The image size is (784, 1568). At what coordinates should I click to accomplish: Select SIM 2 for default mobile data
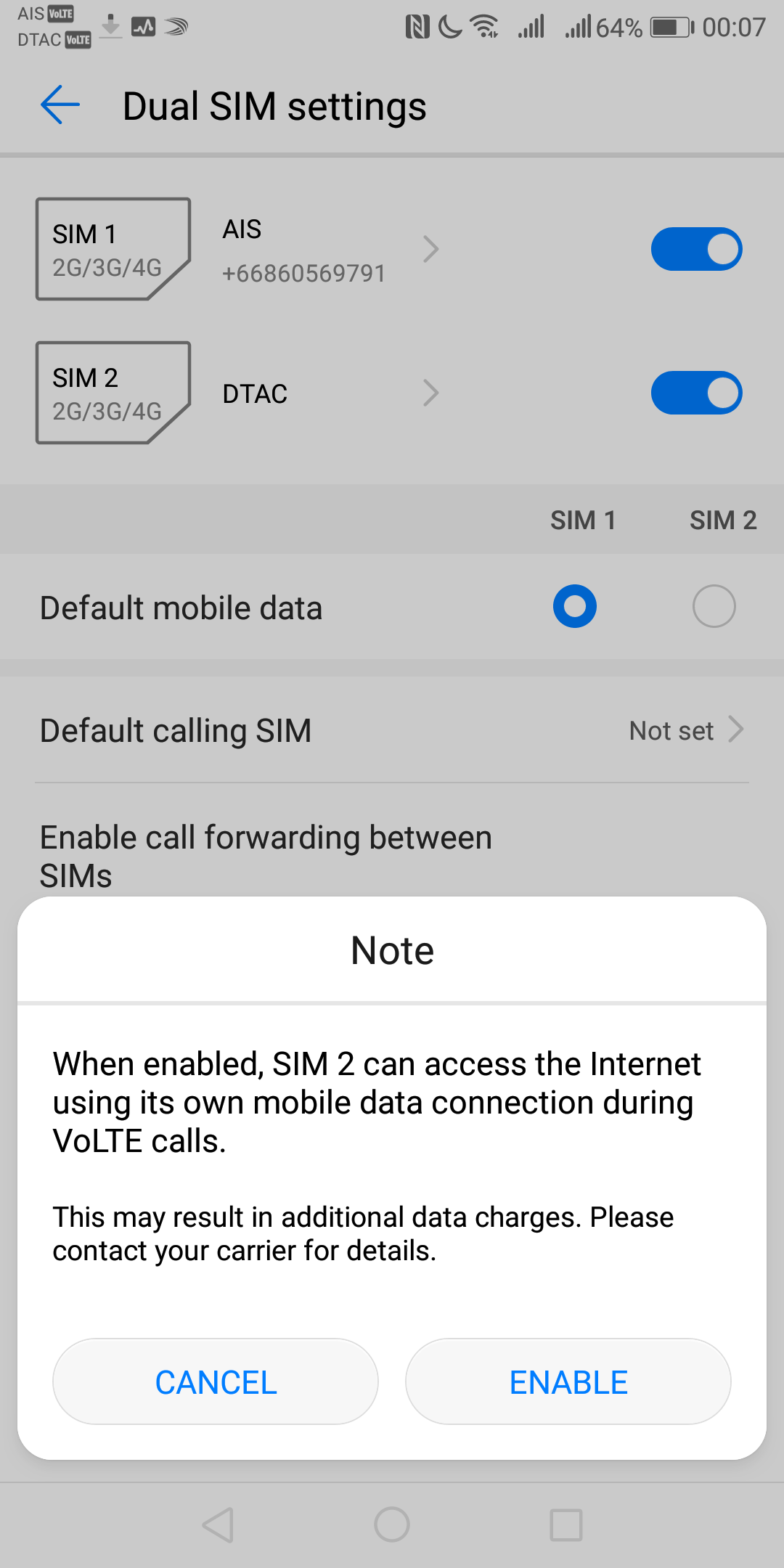(714, 606)
